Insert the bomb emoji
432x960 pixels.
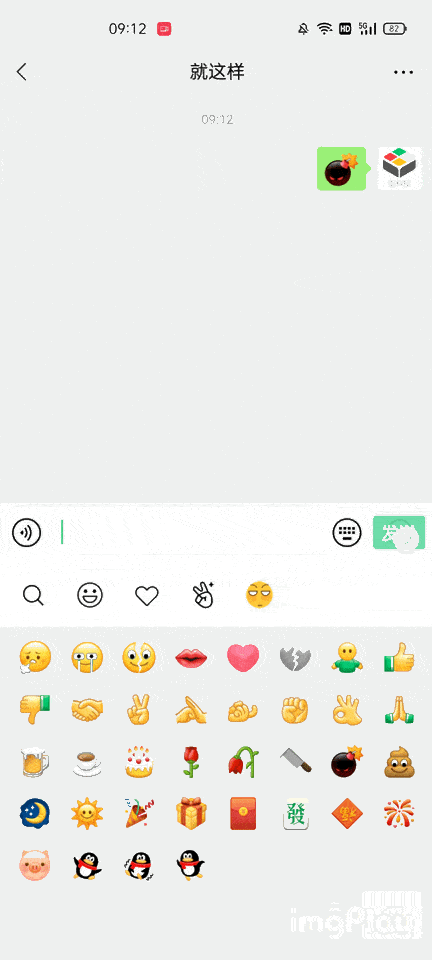(x=347, y=761)
